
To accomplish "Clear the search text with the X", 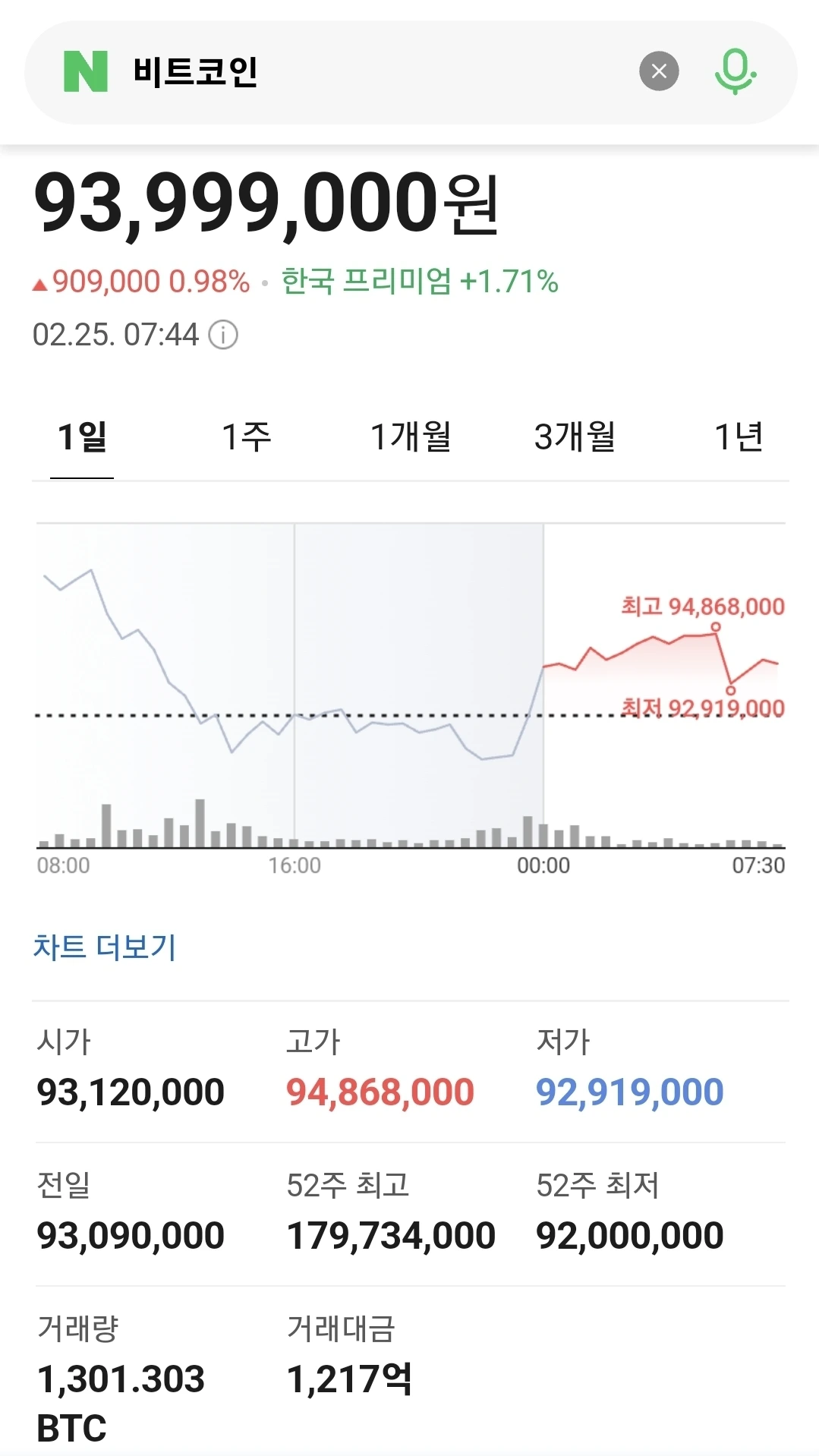I will pyautogui.click(x=659, y=71).
